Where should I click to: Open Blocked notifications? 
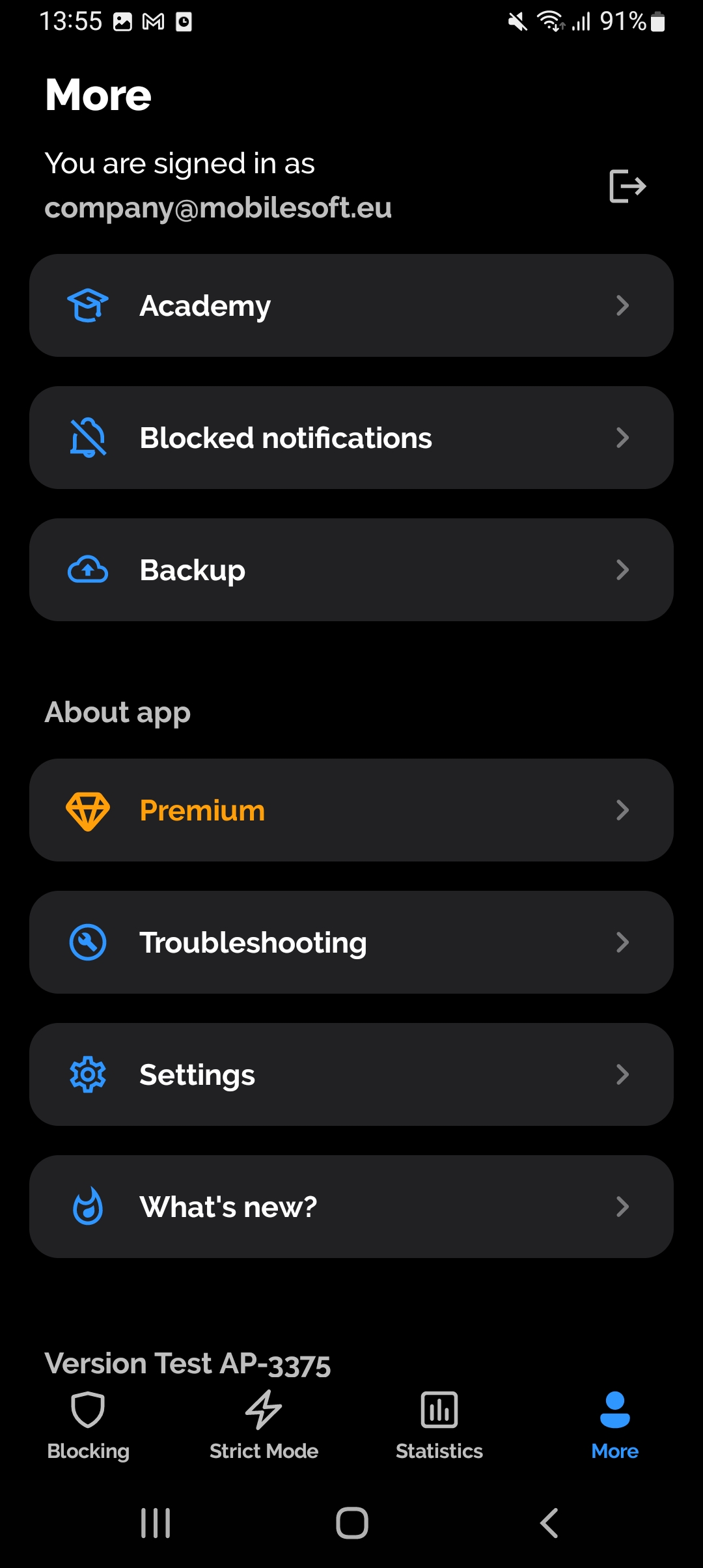point(351,438)
